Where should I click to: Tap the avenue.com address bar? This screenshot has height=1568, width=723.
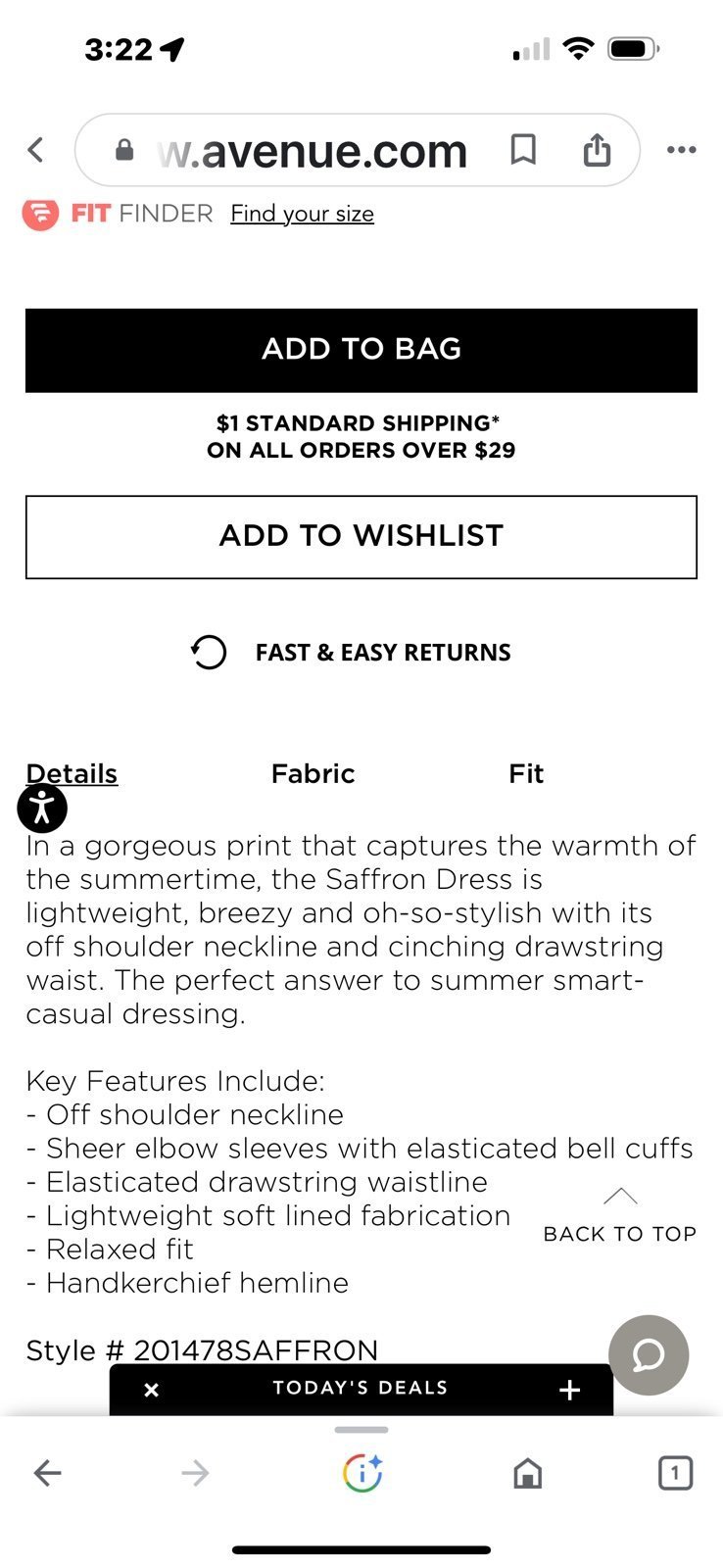click(x=310, y=151)
